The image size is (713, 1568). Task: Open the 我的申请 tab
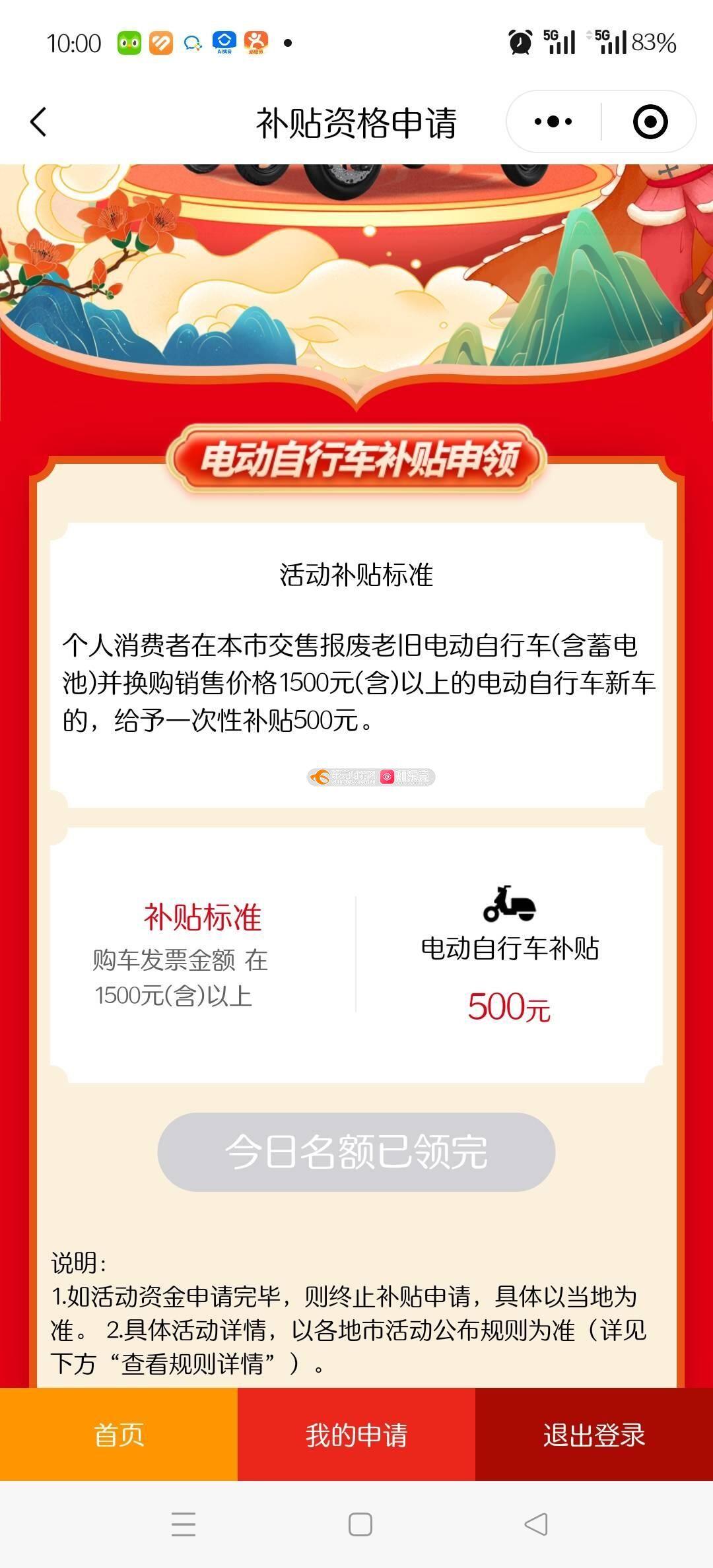356,1435
